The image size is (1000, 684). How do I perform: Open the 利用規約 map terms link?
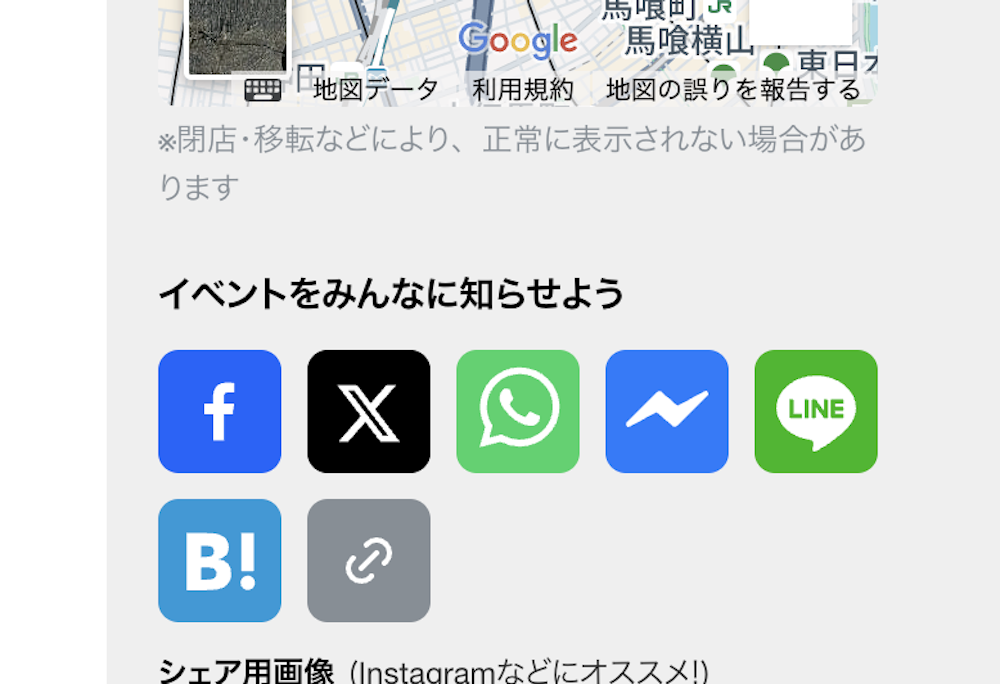click(523, 90)
